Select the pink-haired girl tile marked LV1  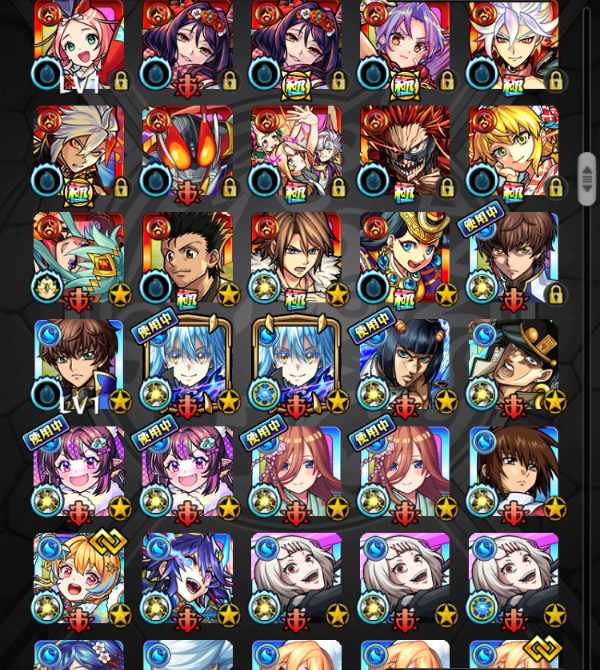(80, 45)
